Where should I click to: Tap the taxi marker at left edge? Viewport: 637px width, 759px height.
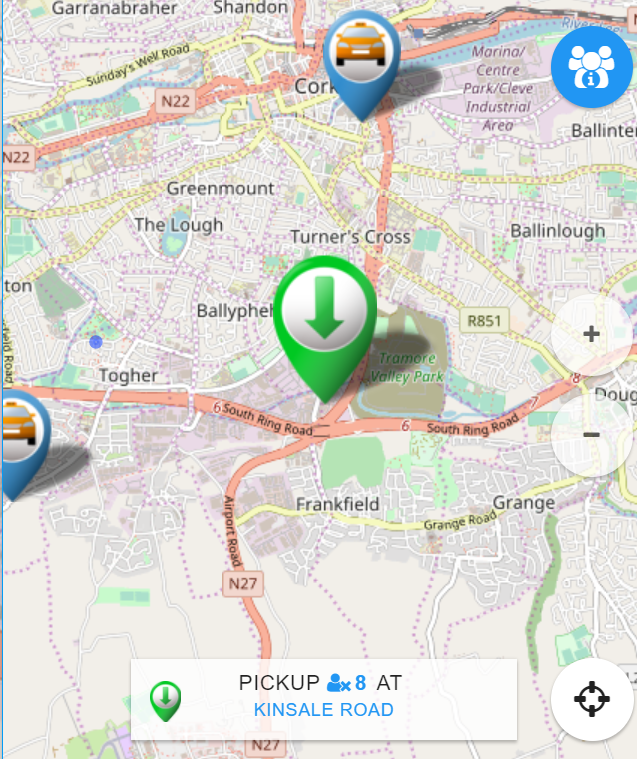17,434
